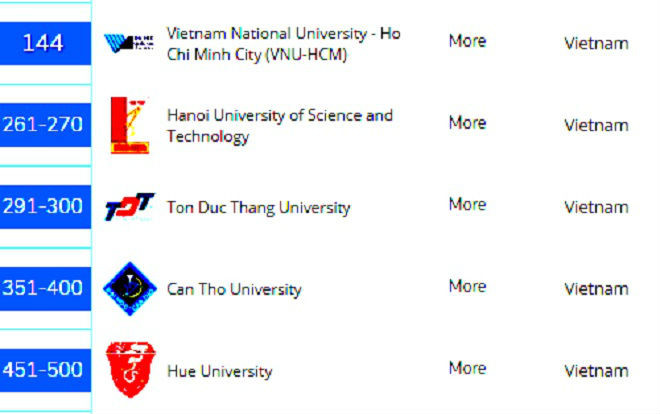Screen dimensions: 660x414
Task: Expand More for Hue University
Action: click(x=467, y=369)
